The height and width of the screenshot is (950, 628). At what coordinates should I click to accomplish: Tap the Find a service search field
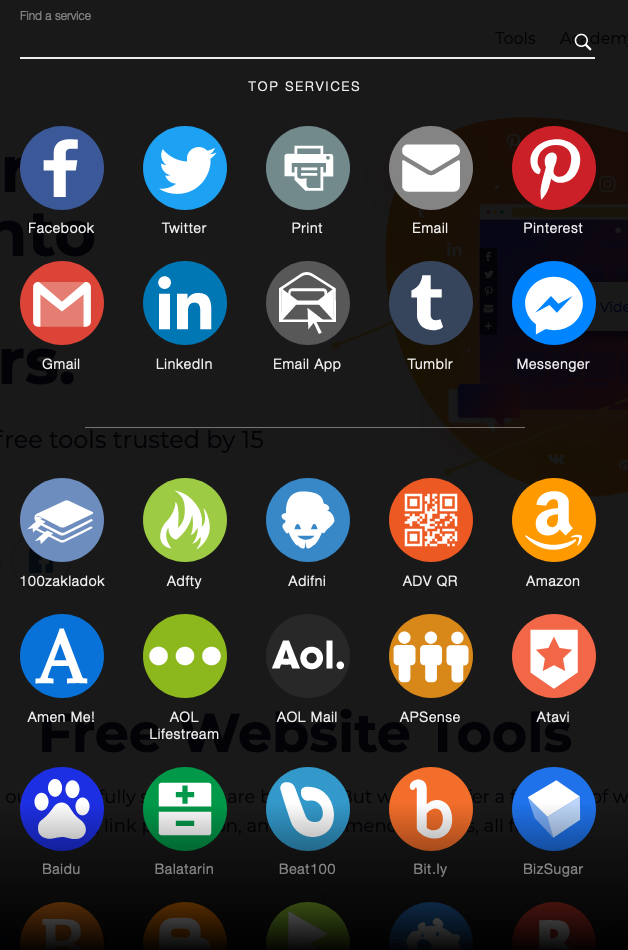[x=295, y=42]
